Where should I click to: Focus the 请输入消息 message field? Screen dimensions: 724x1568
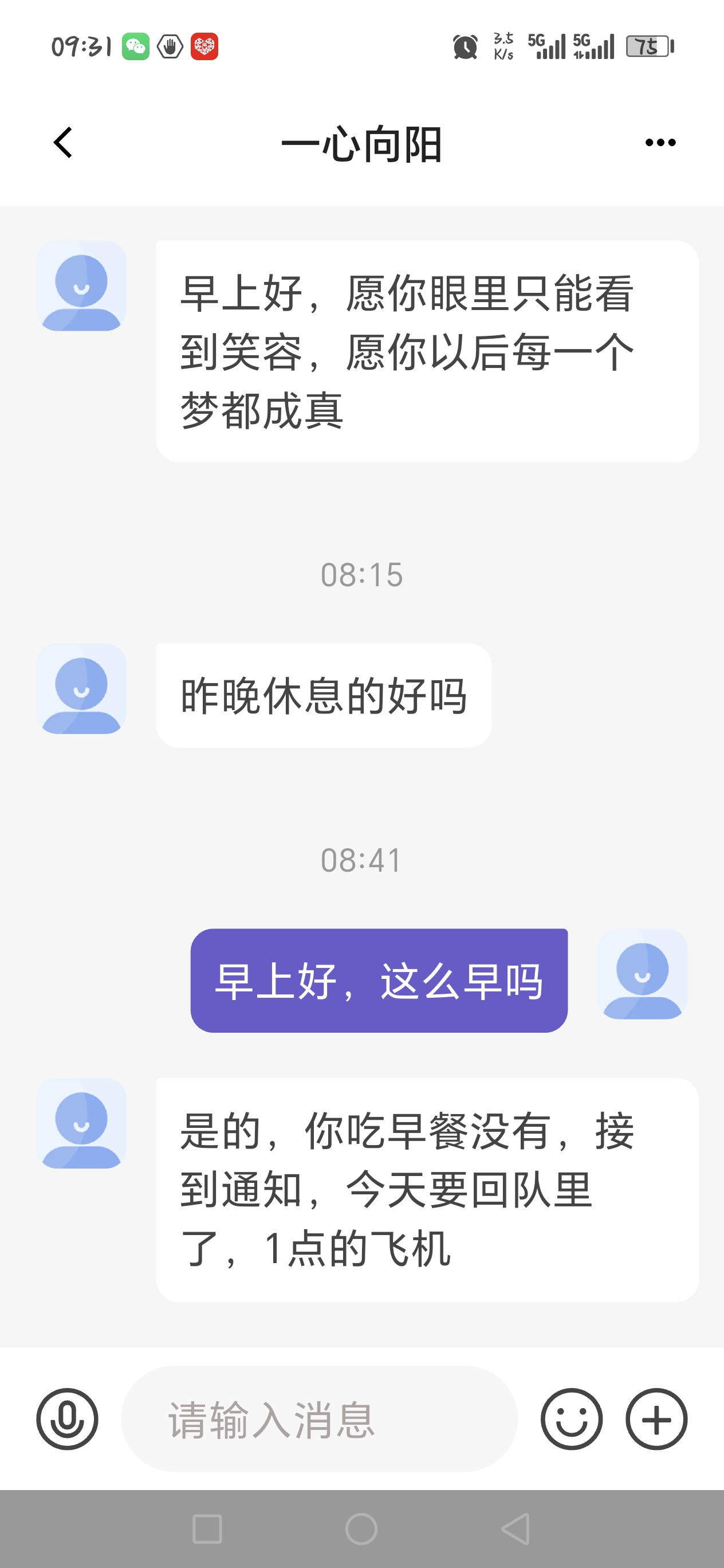pos(320,1419)
